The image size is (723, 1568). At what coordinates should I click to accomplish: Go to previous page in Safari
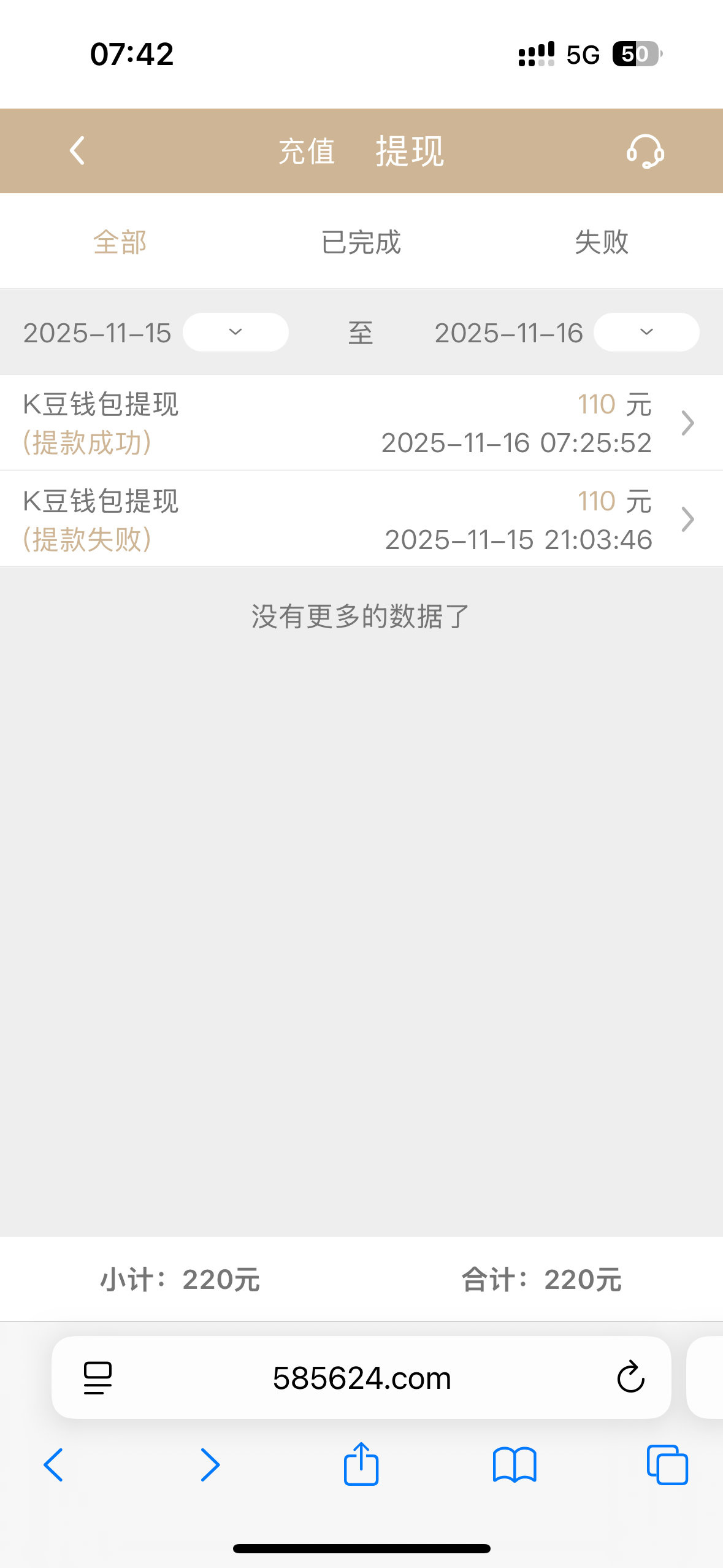click(53, 1465)
